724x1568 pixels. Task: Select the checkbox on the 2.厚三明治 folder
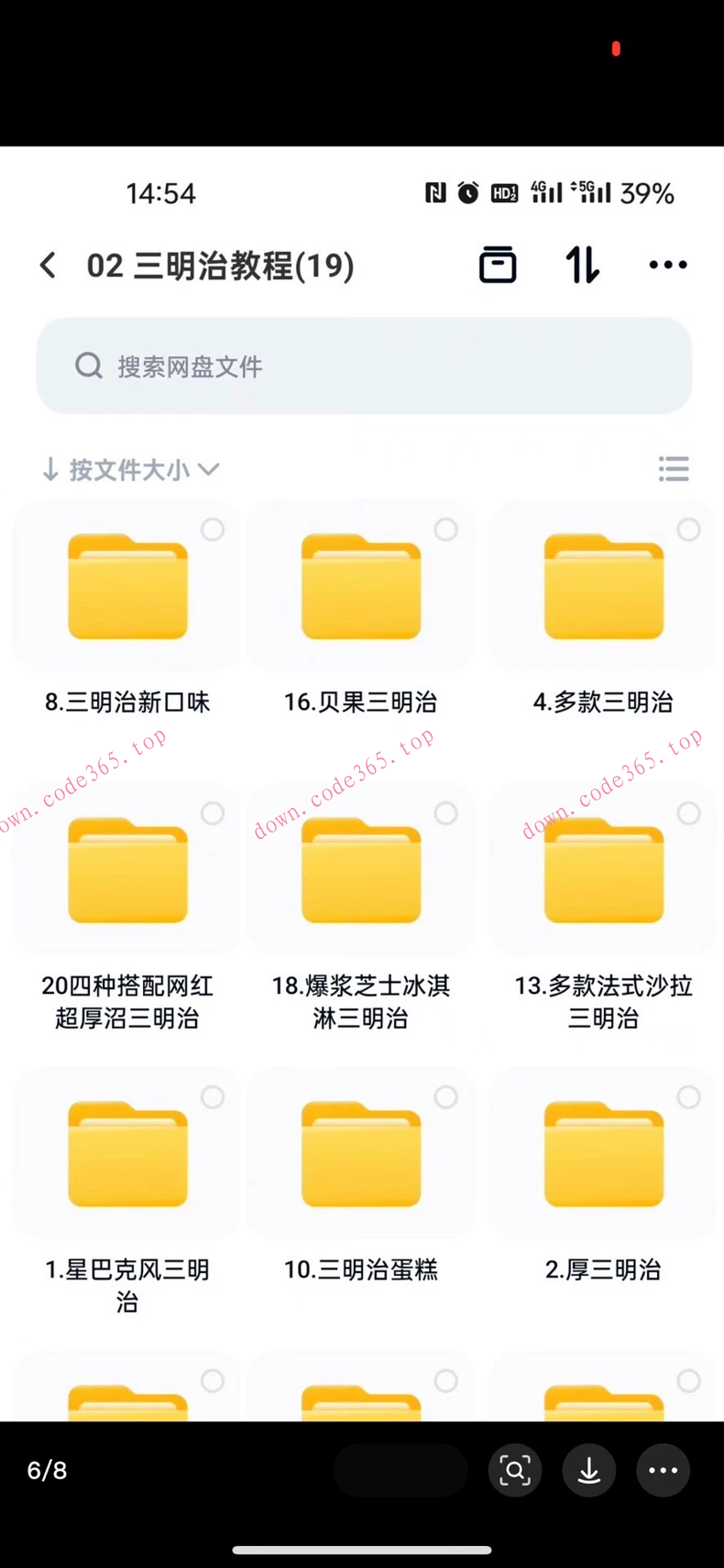(688, 1097)
